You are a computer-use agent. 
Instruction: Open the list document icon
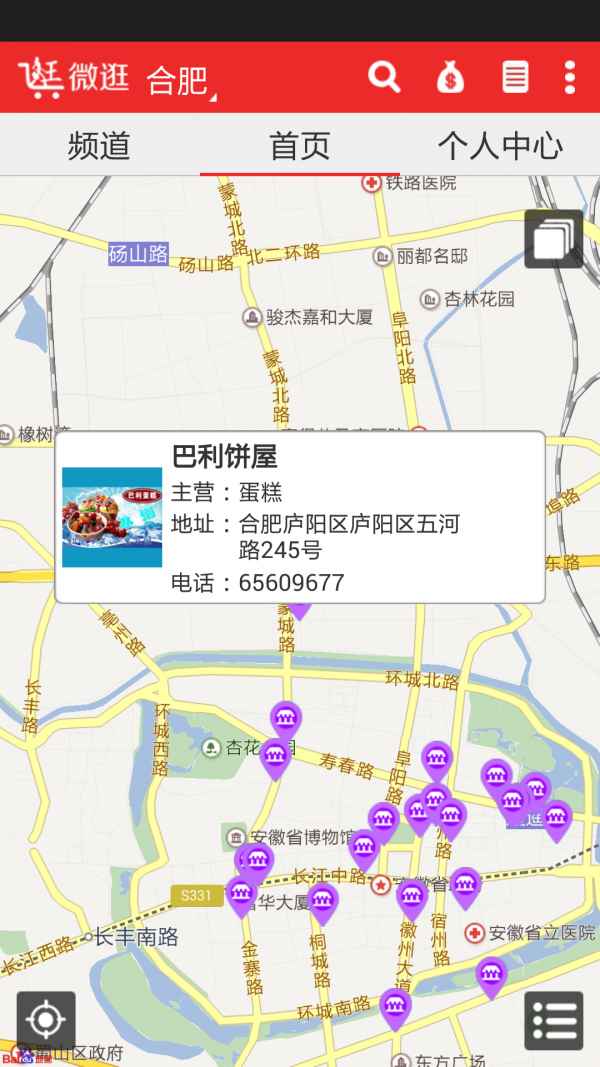point(515,77)
